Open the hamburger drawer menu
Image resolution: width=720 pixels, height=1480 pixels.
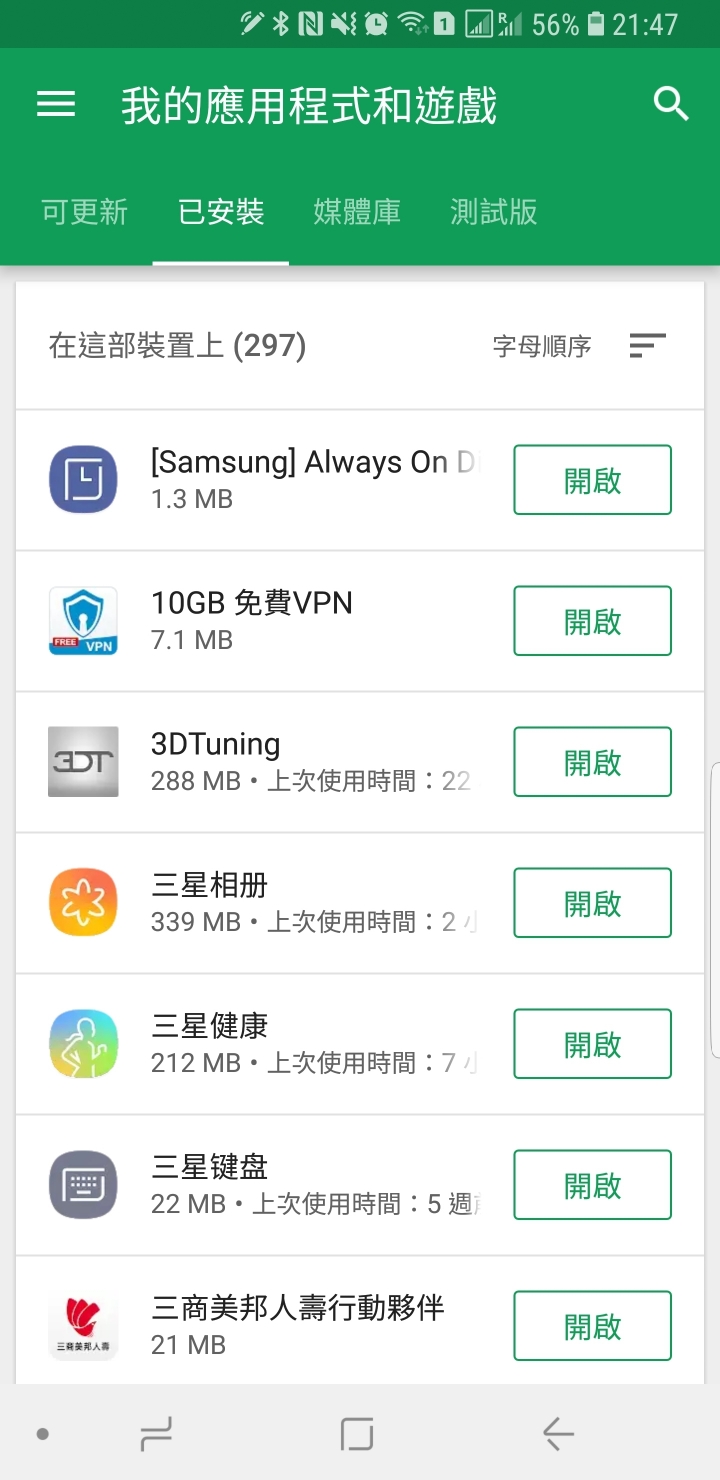(x=56, y=104)
